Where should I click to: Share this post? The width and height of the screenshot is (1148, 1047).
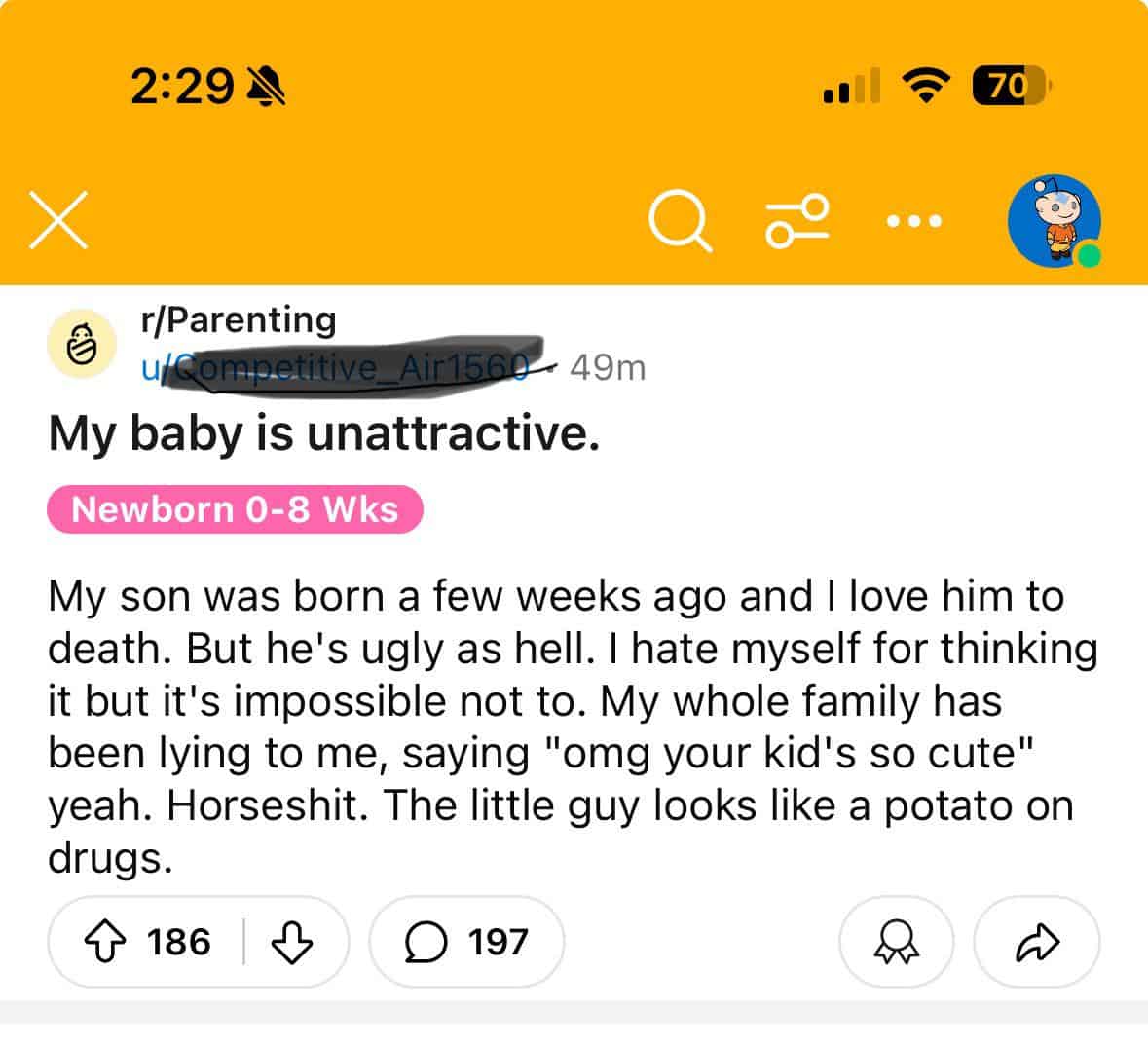pos(1036,942)
